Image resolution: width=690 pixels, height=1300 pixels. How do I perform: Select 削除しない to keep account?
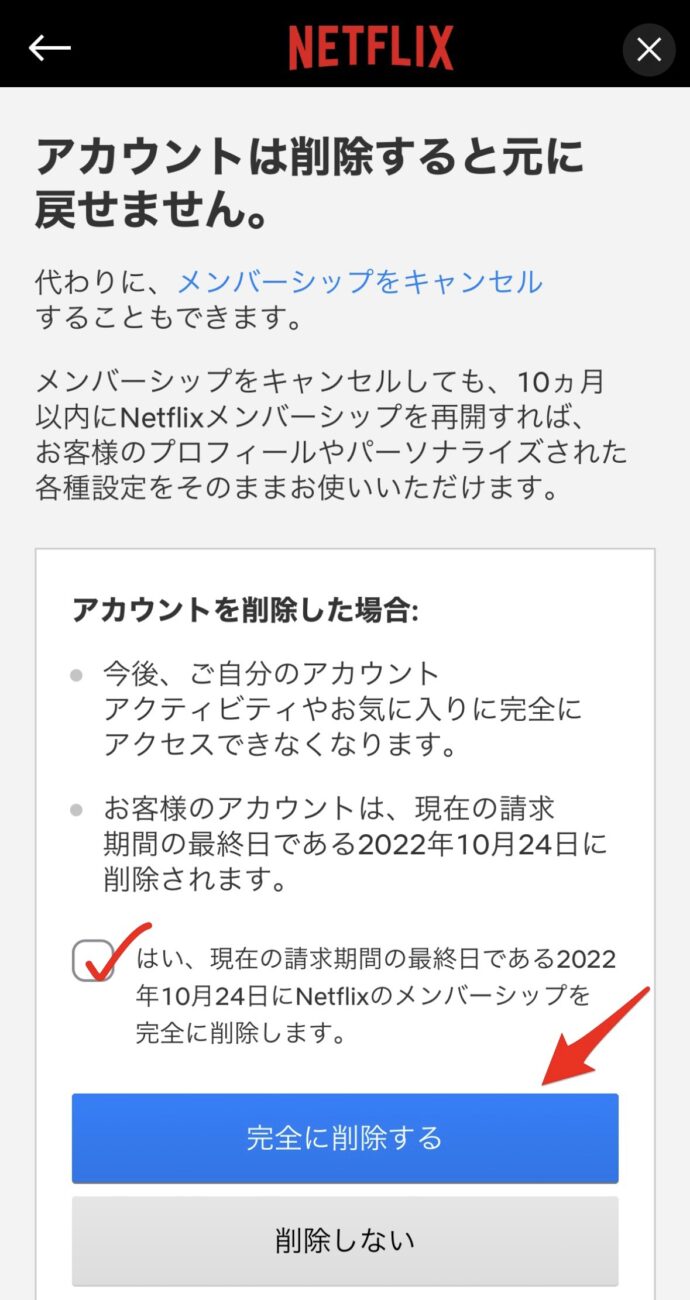click(x=345, y=1241)
